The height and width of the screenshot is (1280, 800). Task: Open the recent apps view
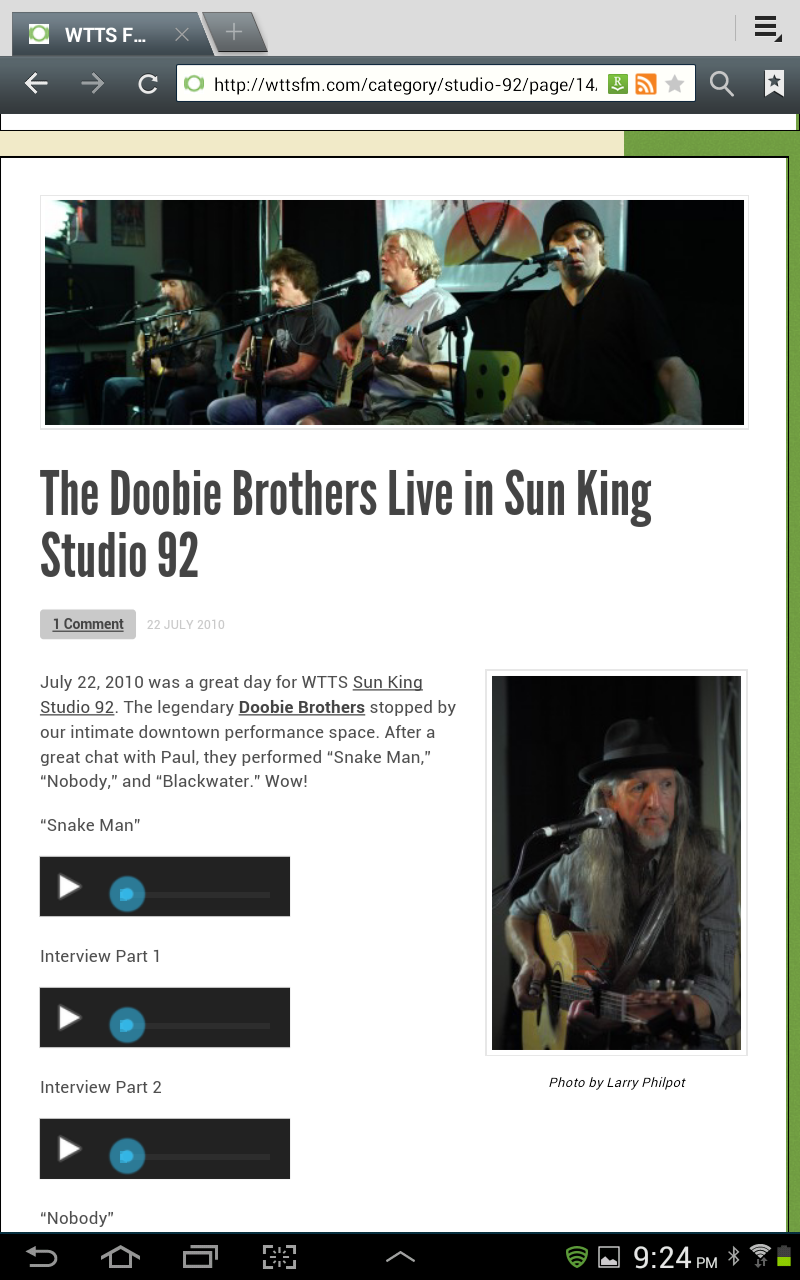(x=200, y=1257)
